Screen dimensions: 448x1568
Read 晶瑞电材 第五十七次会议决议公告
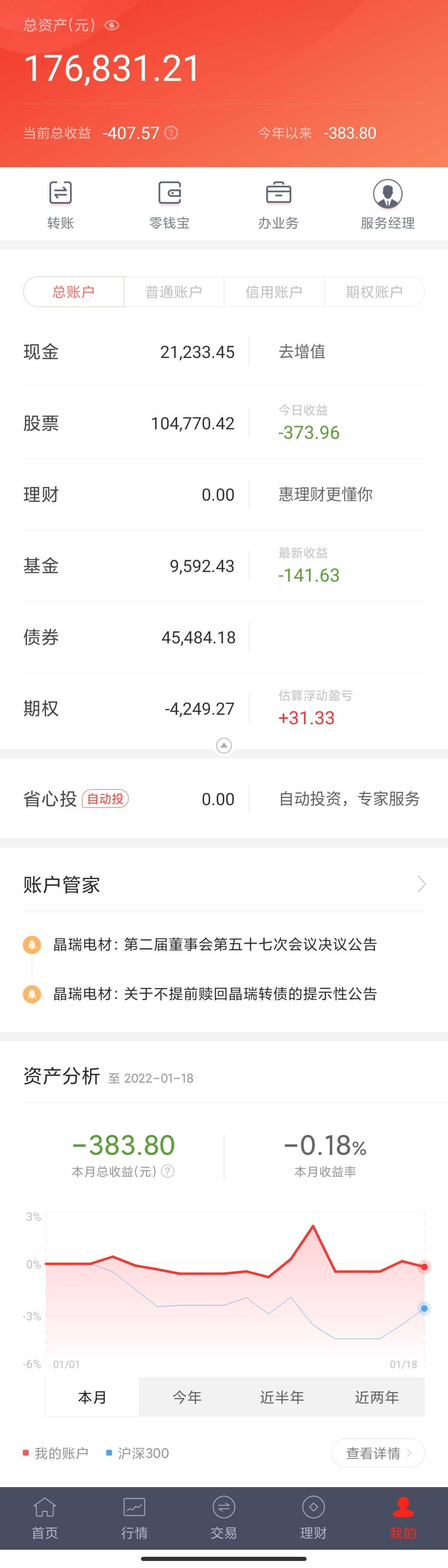(215, 944)
